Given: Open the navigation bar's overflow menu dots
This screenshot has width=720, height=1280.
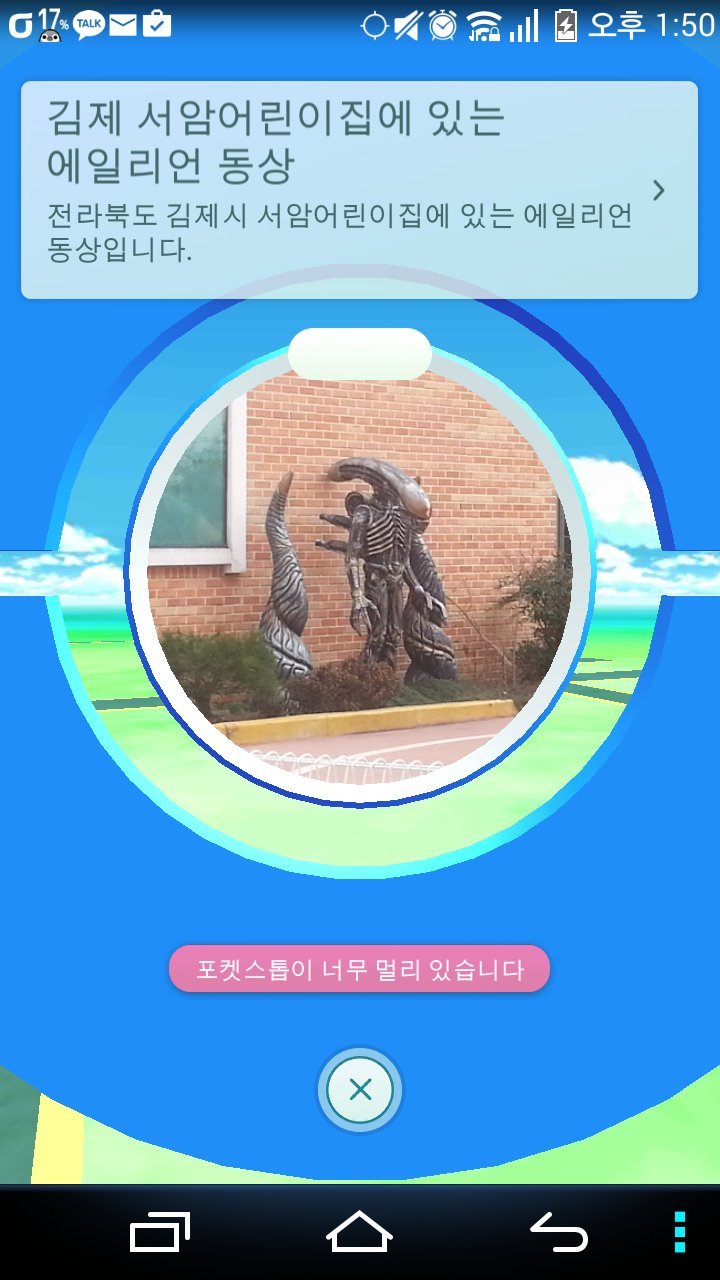Looking at the screenshot, I should (x=679, y=1232).
